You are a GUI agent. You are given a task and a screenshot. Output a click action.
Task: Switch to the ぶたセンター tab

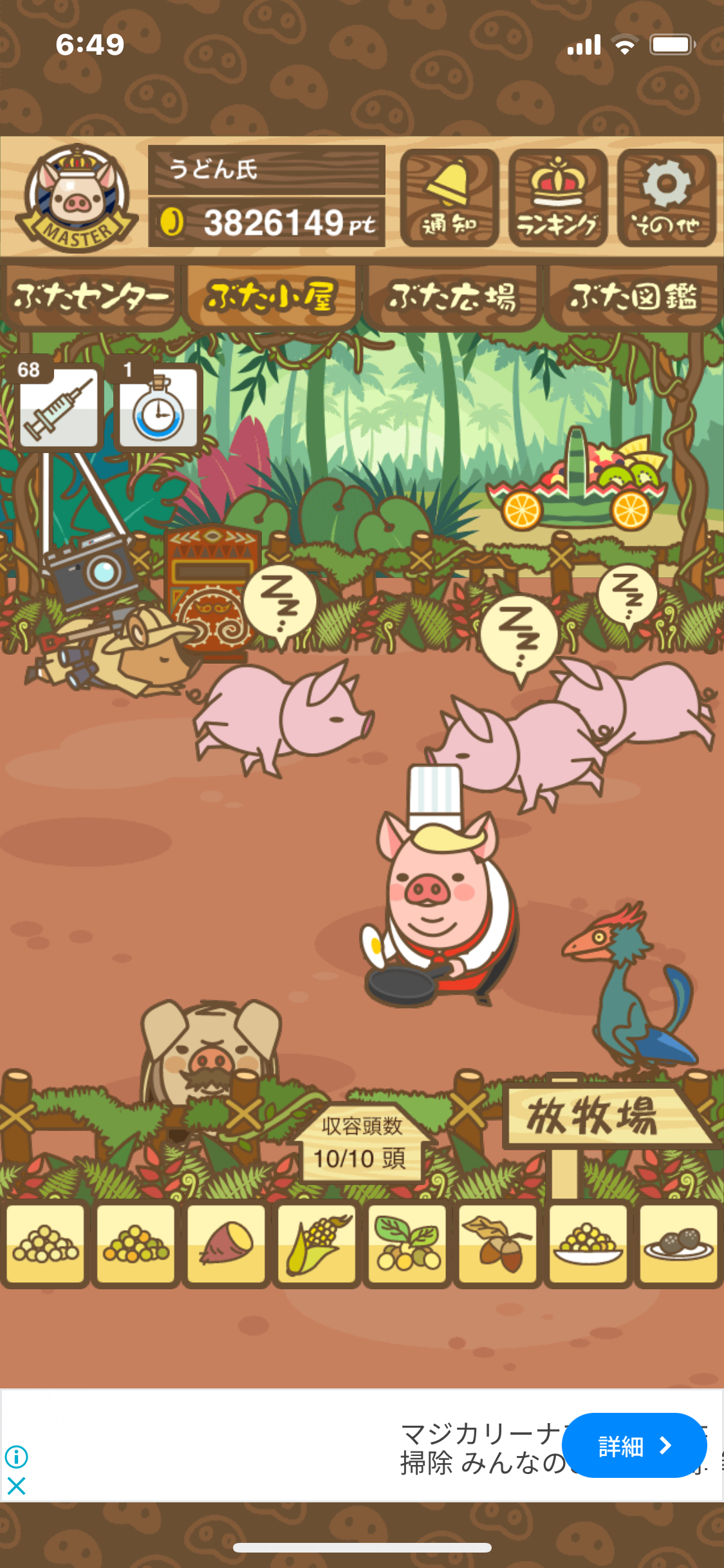[90, 297]
